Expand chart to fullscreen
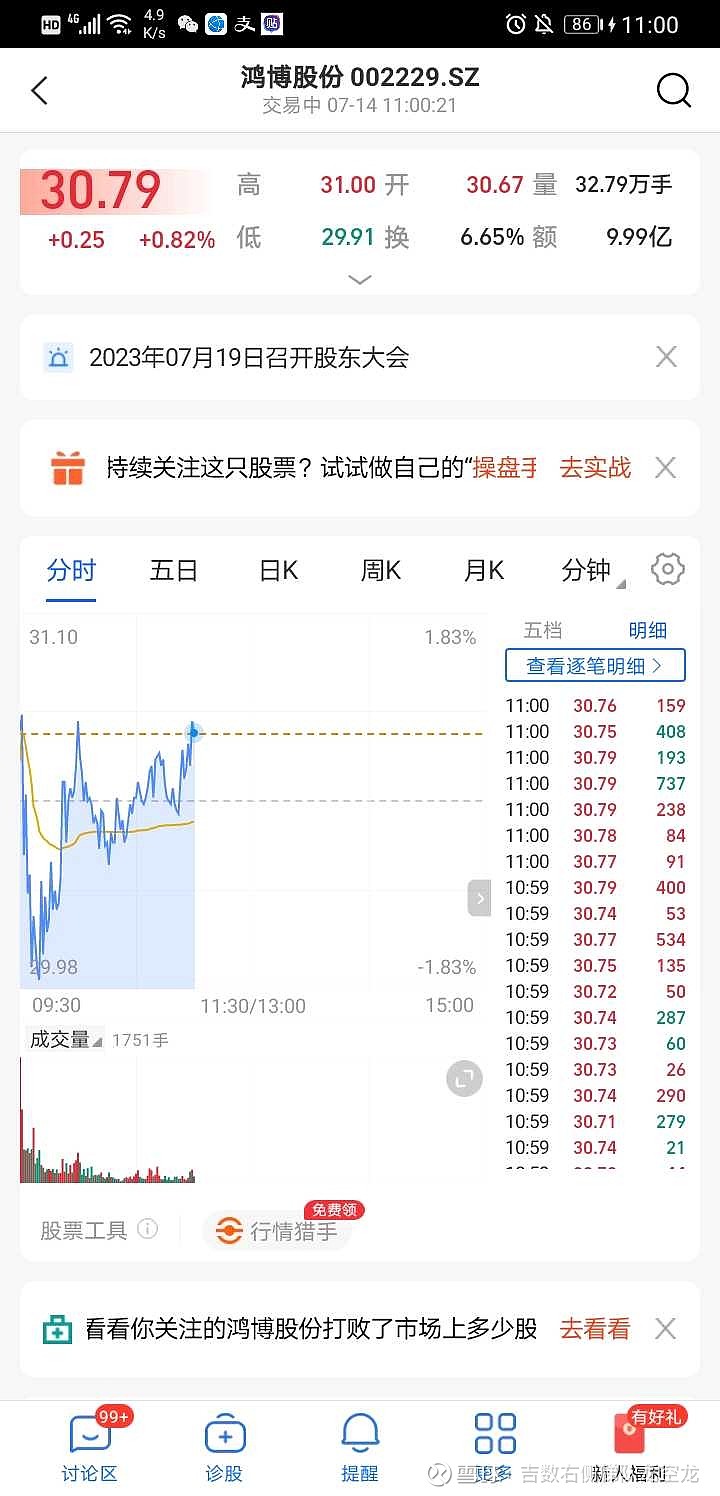This screenshot has height=1496, width=720. click(464, 1078)
